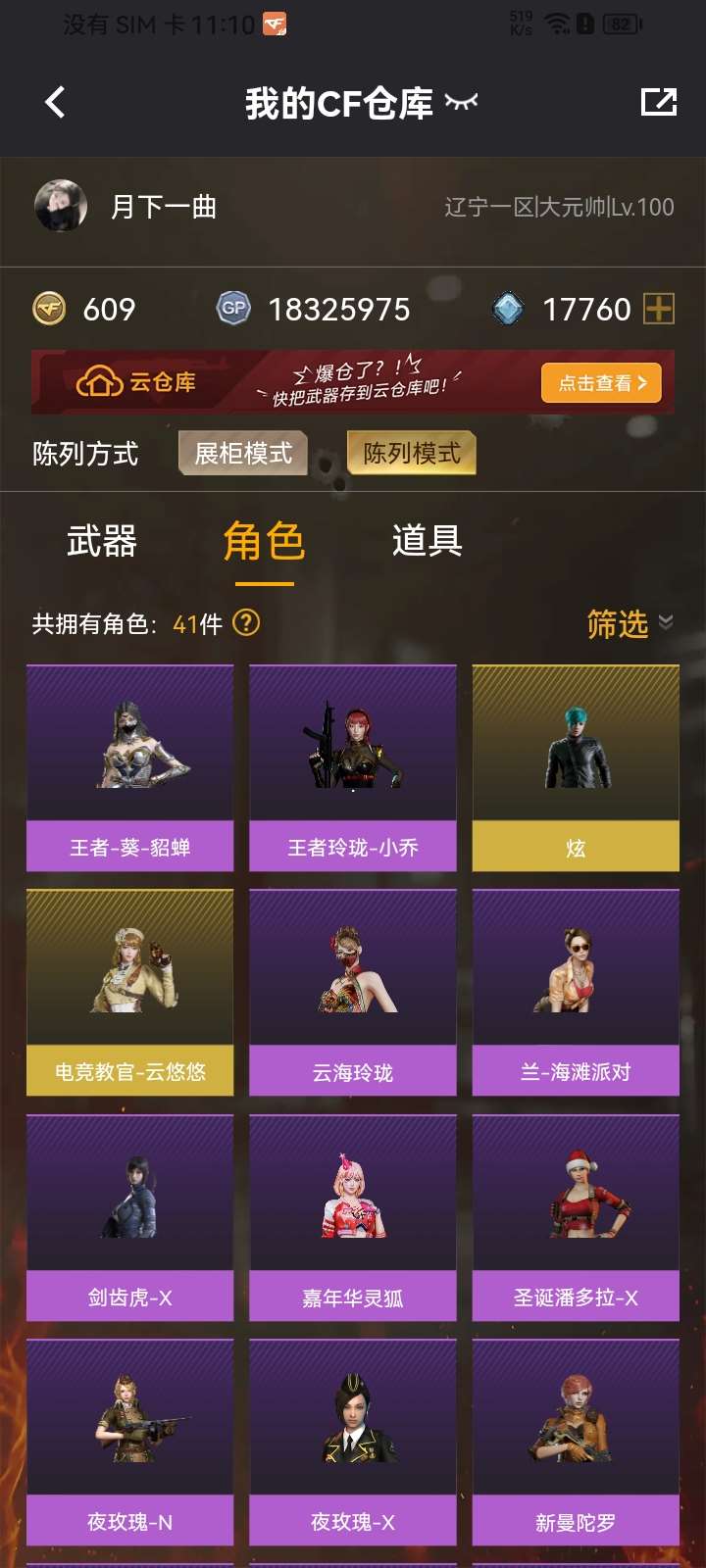View the 炫 character card
The image size is (706, 1568).
click(576, 768)
